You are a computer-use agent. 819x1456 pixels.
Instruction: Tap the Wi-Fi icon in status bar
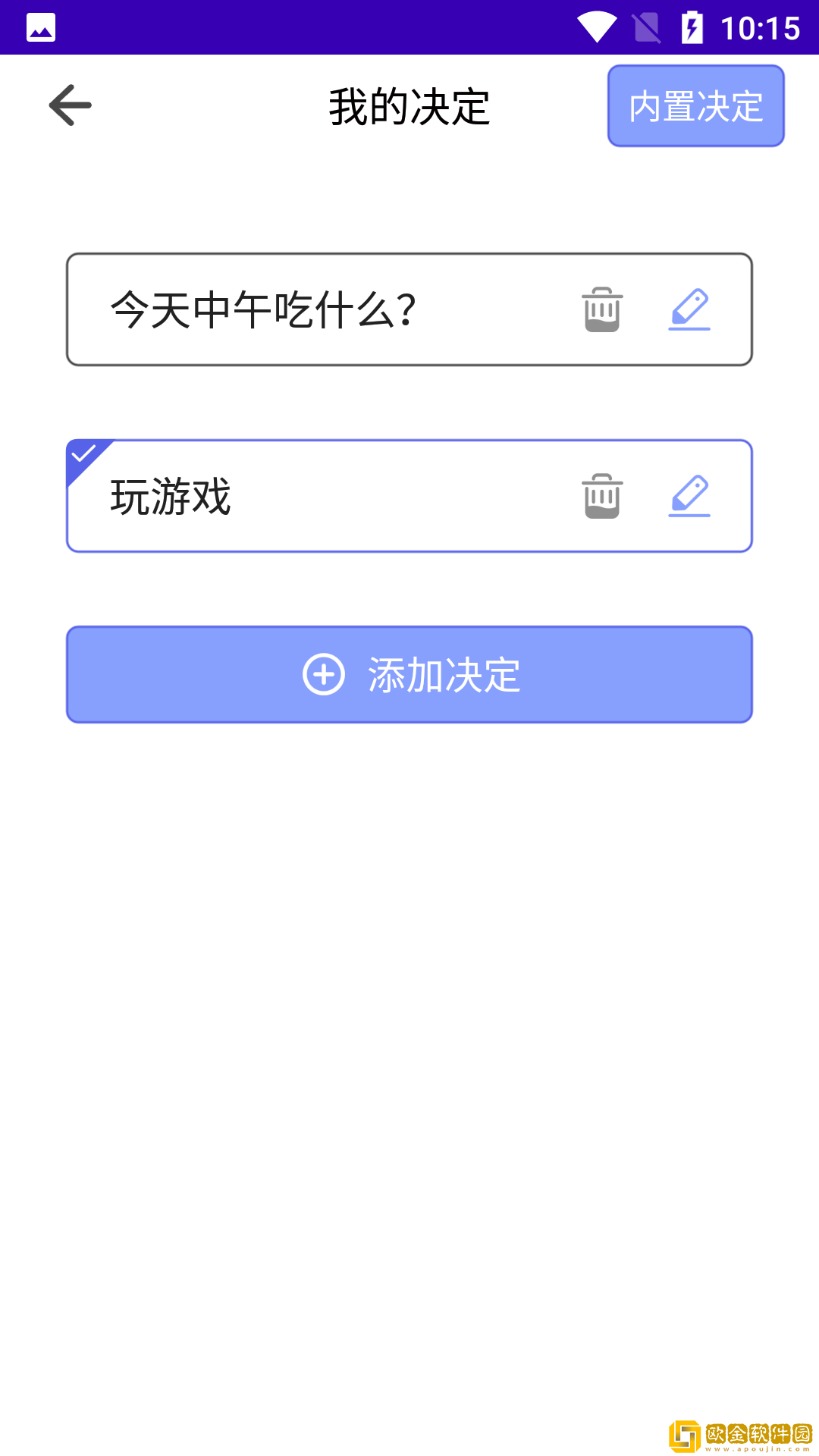coord(598,27)
